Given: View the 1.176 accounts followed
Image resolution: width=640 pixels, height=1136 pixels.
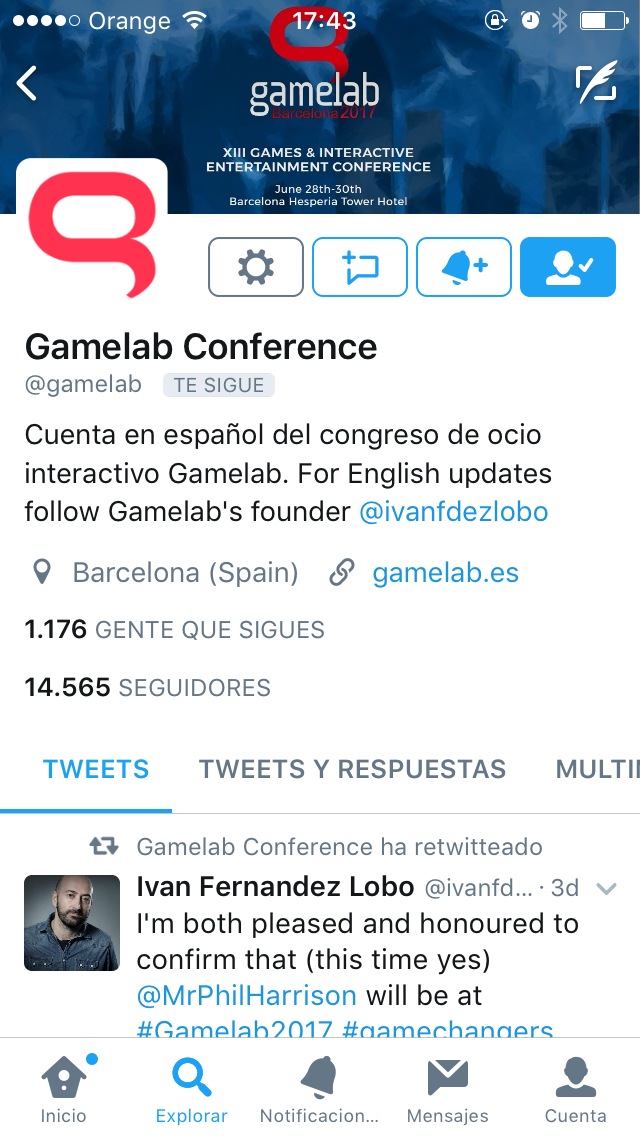Looking at the screenshot, I should (x=175, y=630).
